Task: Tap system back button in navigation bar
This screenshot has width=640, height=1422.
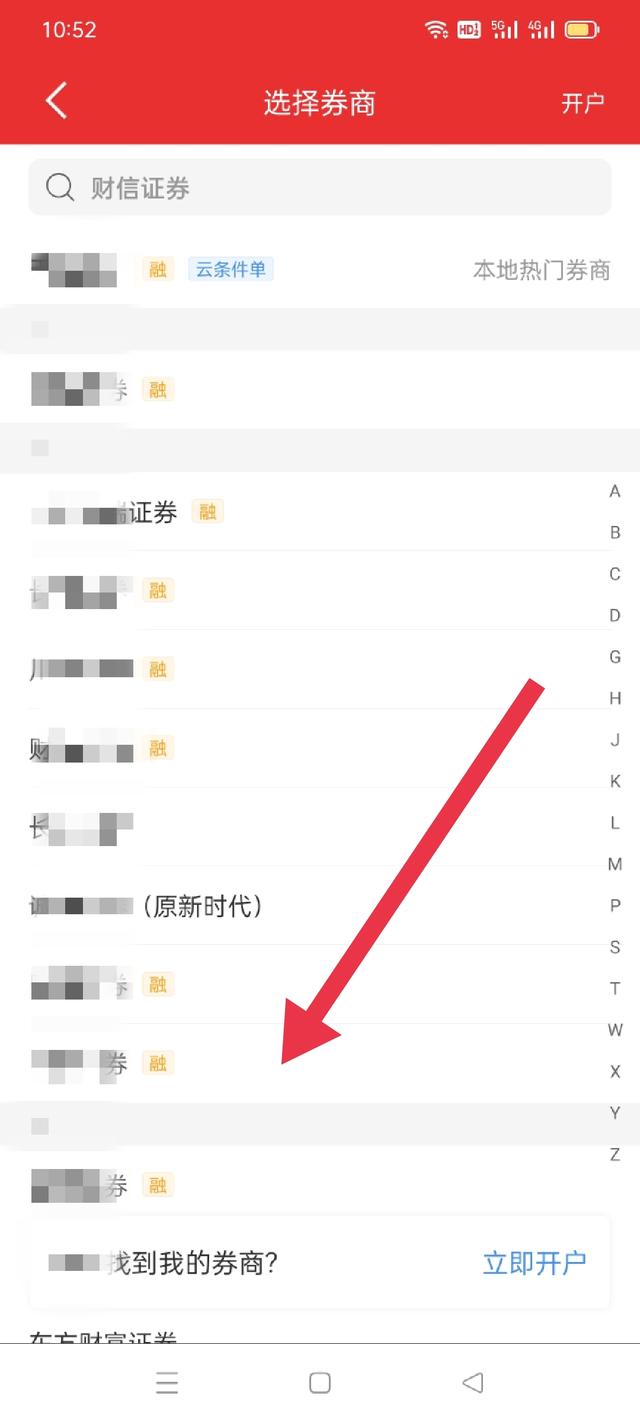Action: click(x=473, y=1383)
